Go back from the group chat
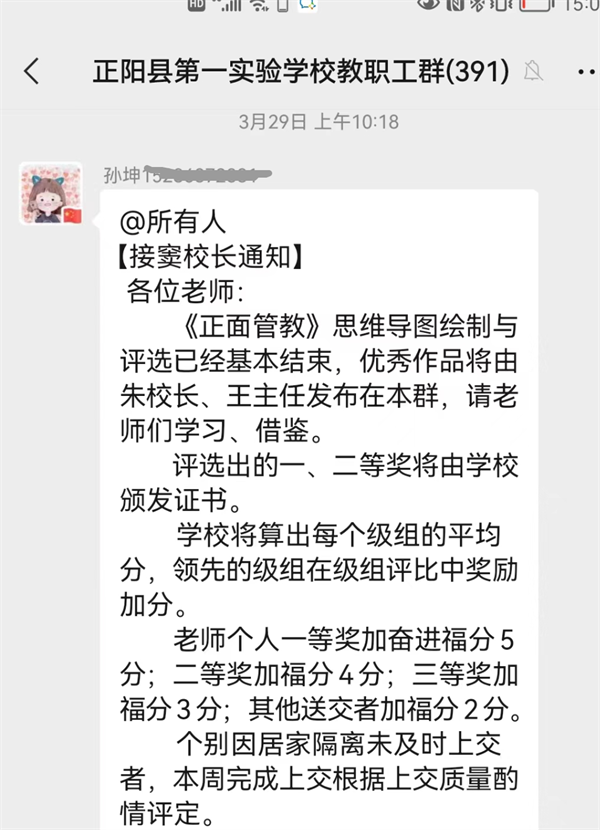The image size is (600, 830). click(x=32, y=72)
